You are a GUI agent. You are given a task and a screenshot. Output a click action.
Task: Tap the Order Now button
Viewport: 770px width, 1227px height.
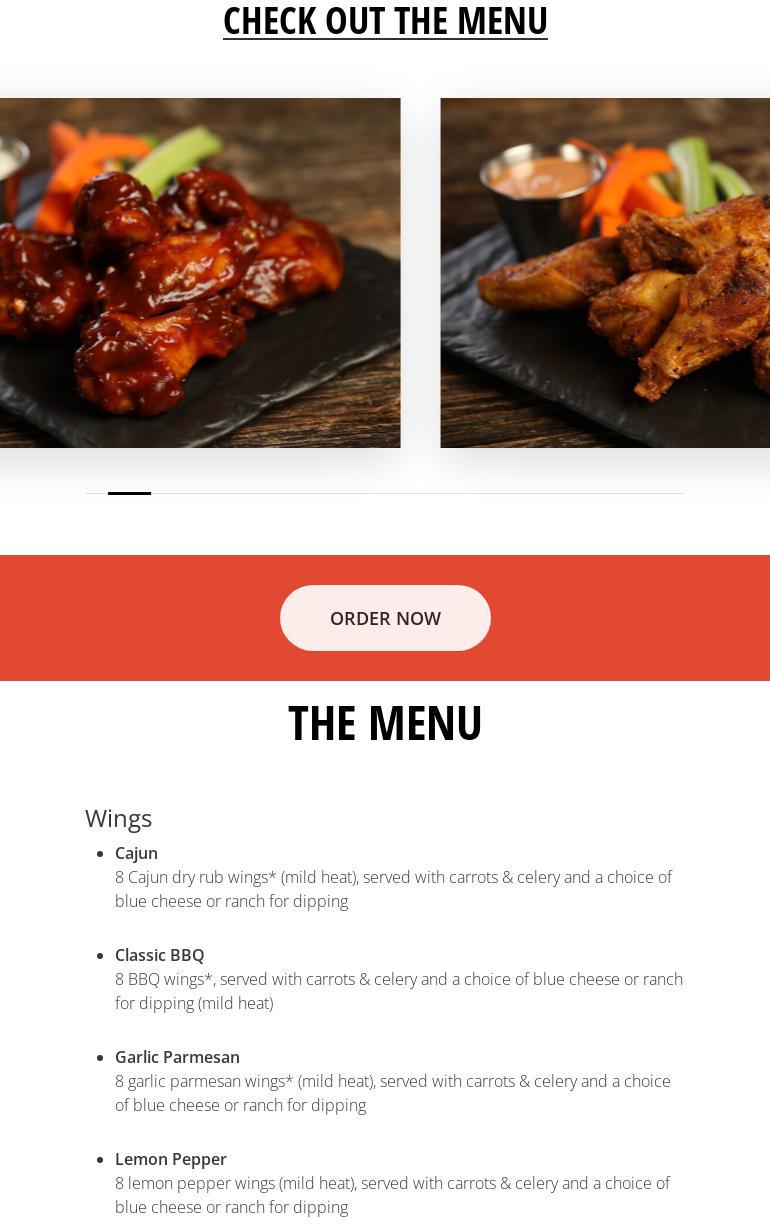(385, 618)
